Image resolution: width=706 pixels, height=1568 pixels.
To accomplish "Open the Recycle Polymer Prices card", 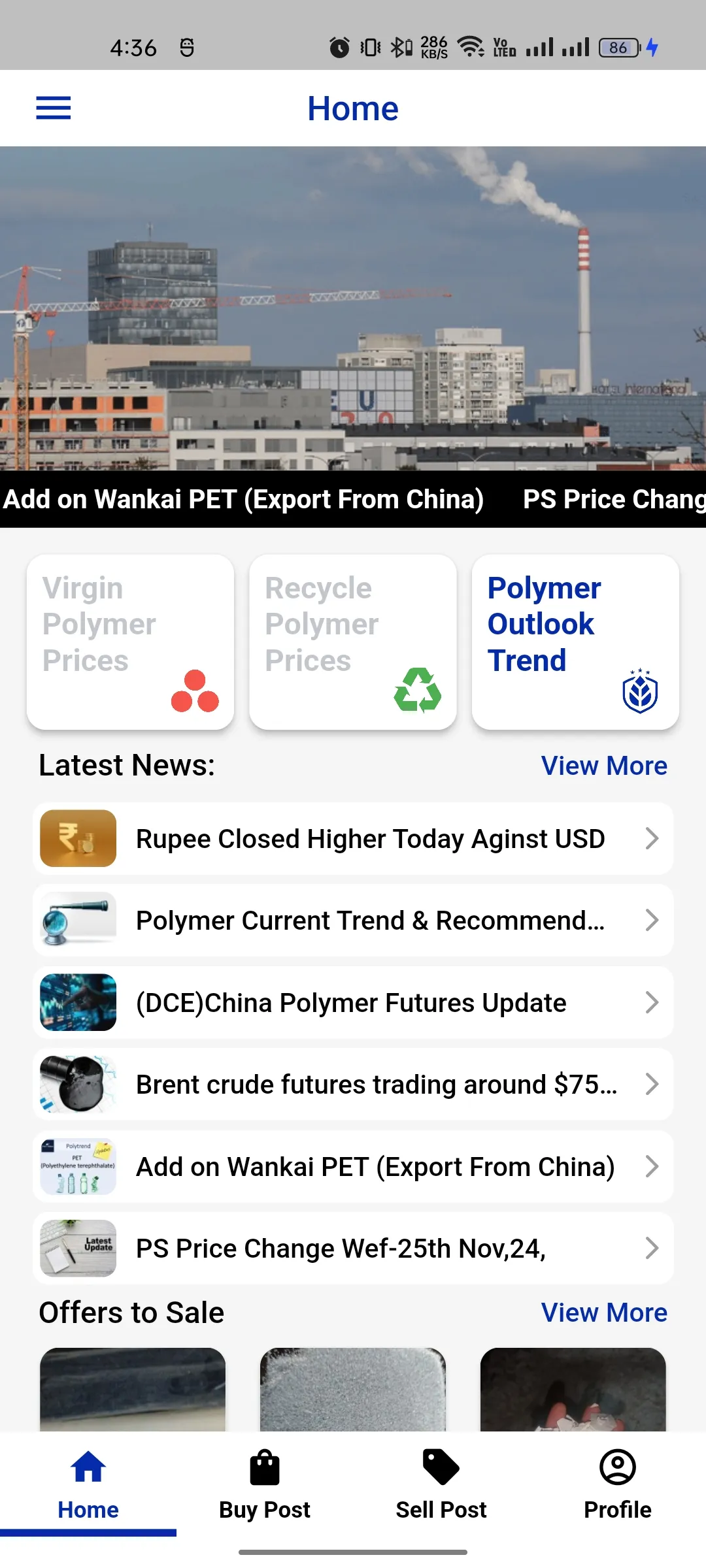I will [353, 642].
